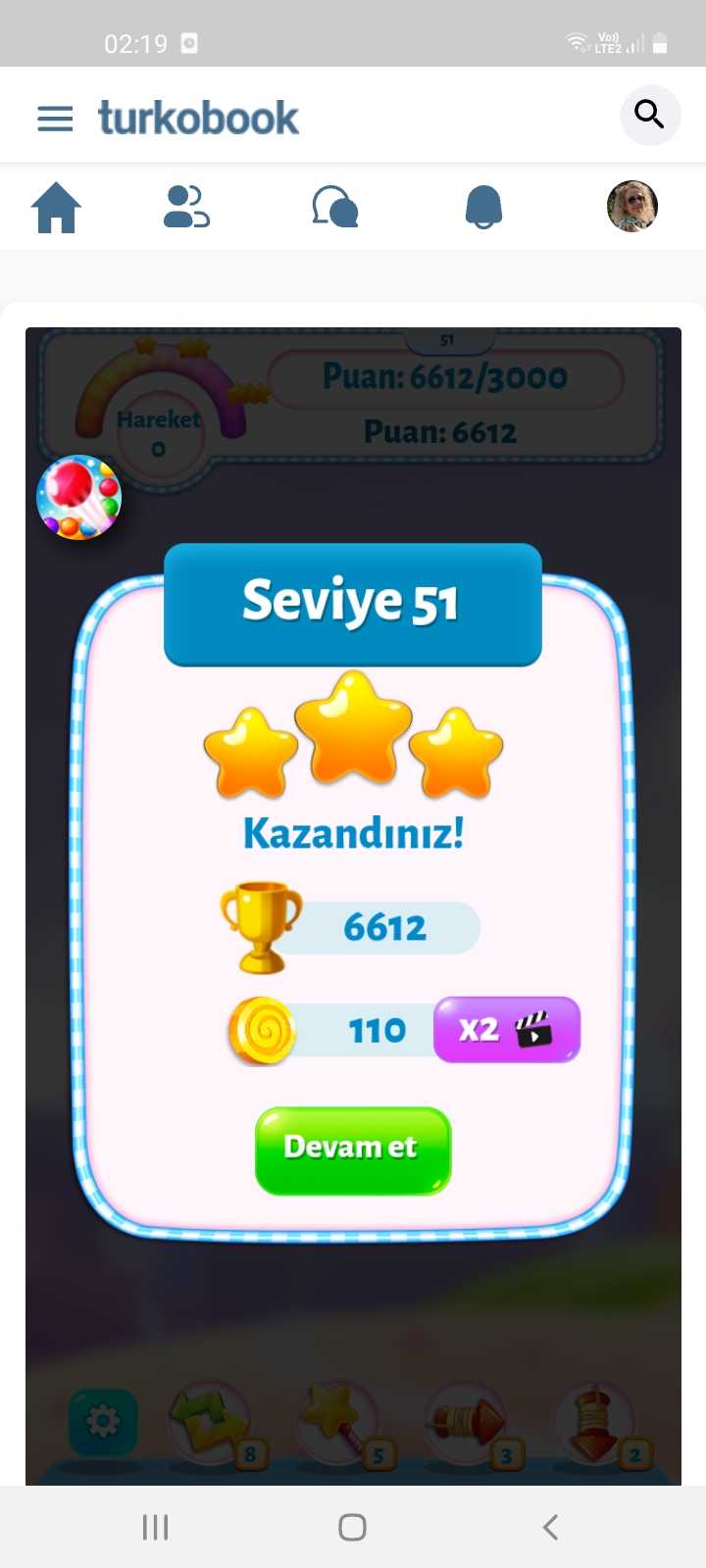Tap the green Devam et button

353,1150
